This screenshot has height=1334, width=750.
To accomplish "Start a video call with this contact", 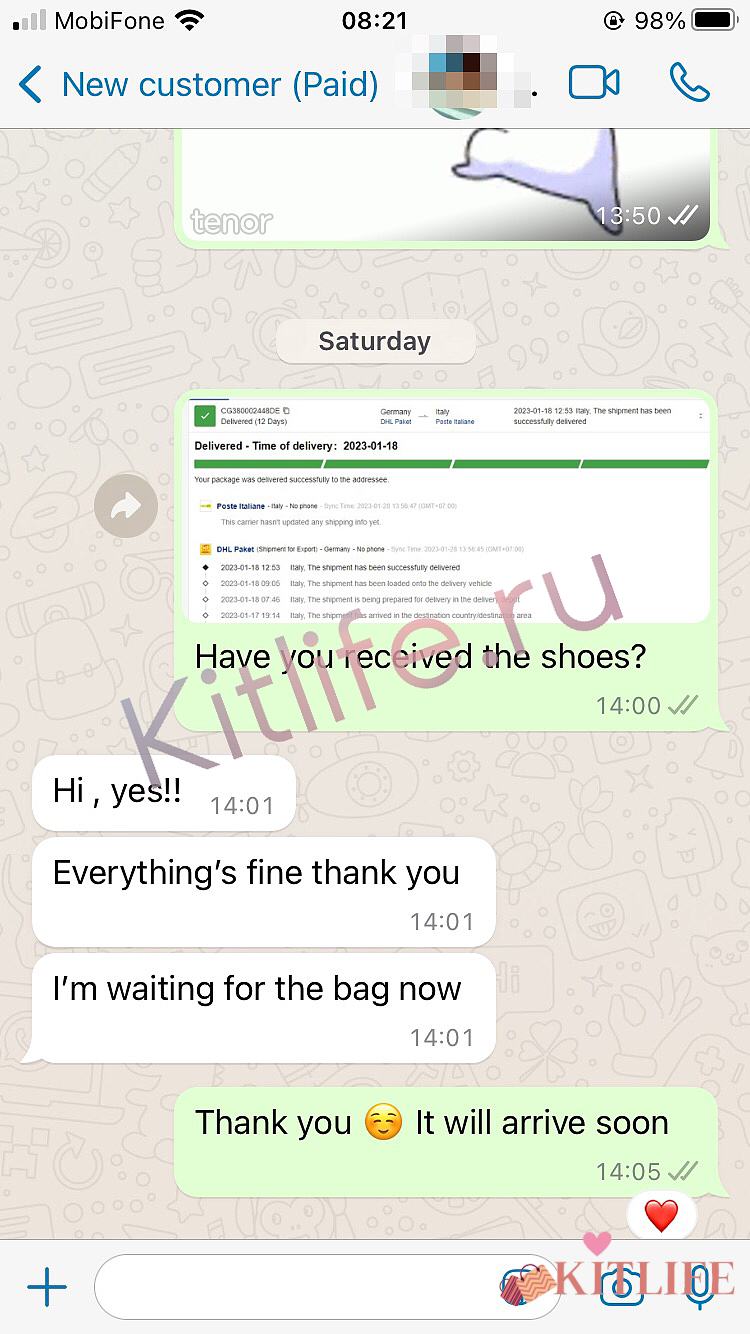I will click(594, 84).
